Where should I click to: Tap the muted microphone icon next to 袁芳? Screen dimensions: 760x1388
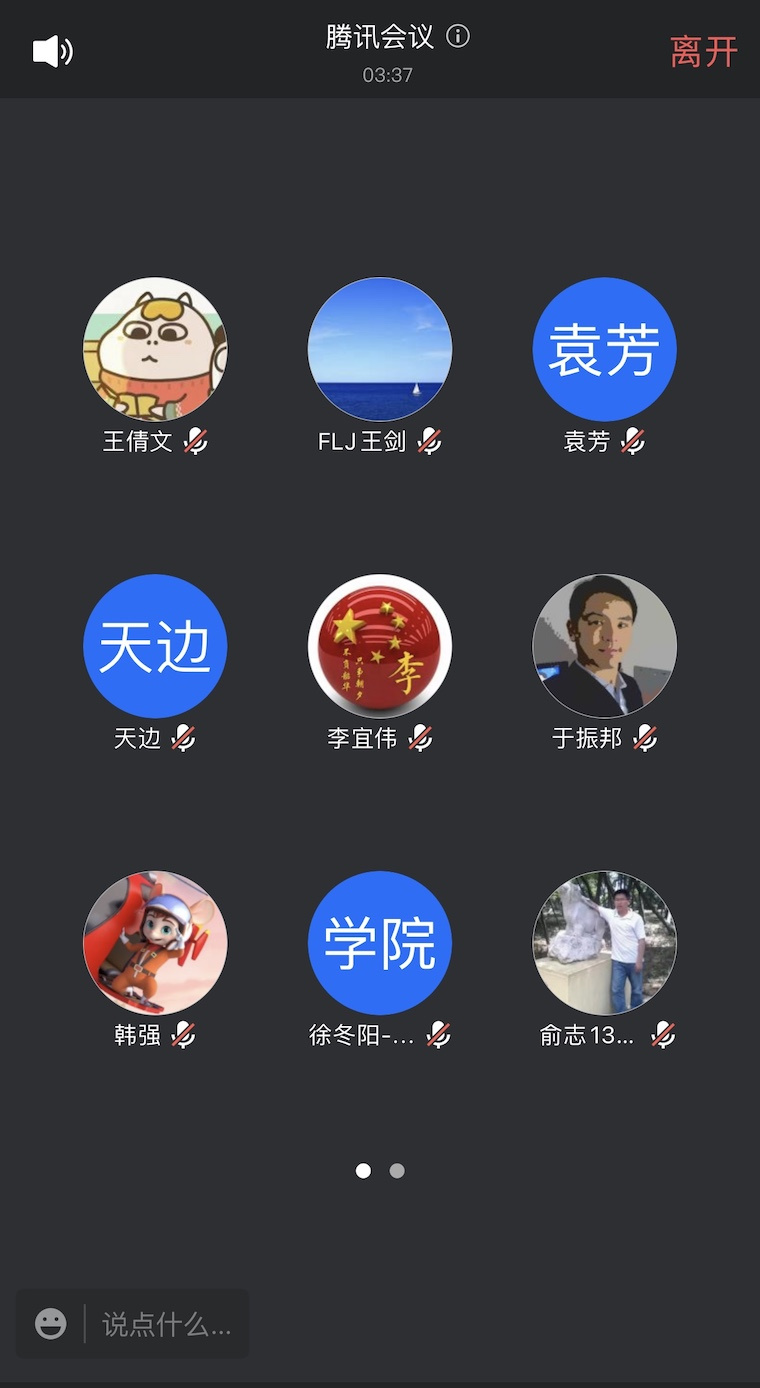(x=633, y=442)
